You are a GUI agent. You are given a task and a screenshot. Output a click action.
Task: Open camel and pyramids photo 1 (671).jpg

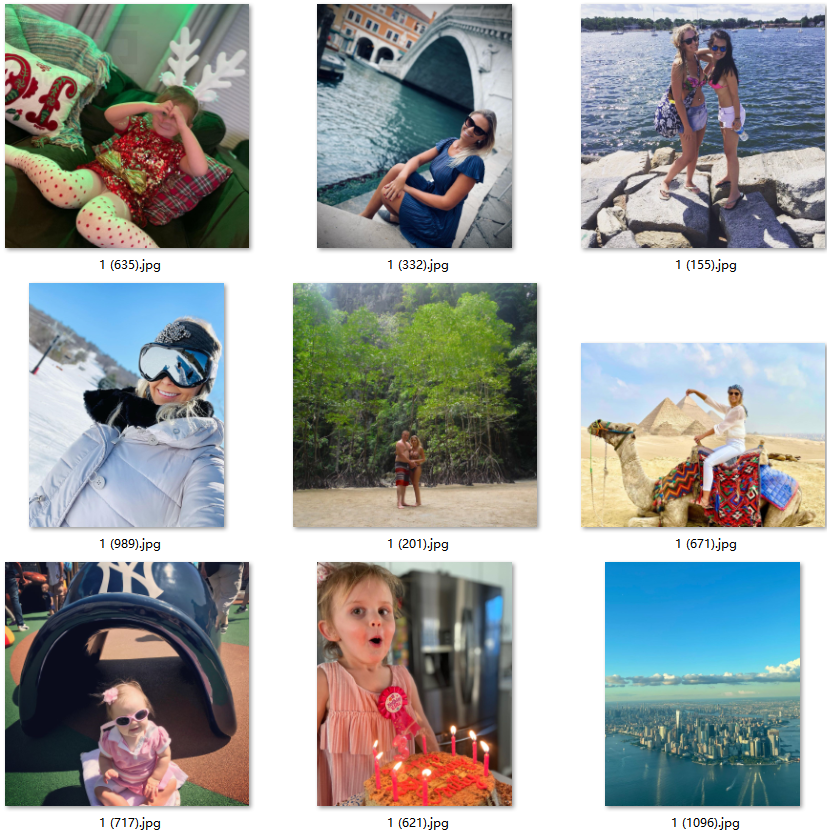tap(703, 435)
